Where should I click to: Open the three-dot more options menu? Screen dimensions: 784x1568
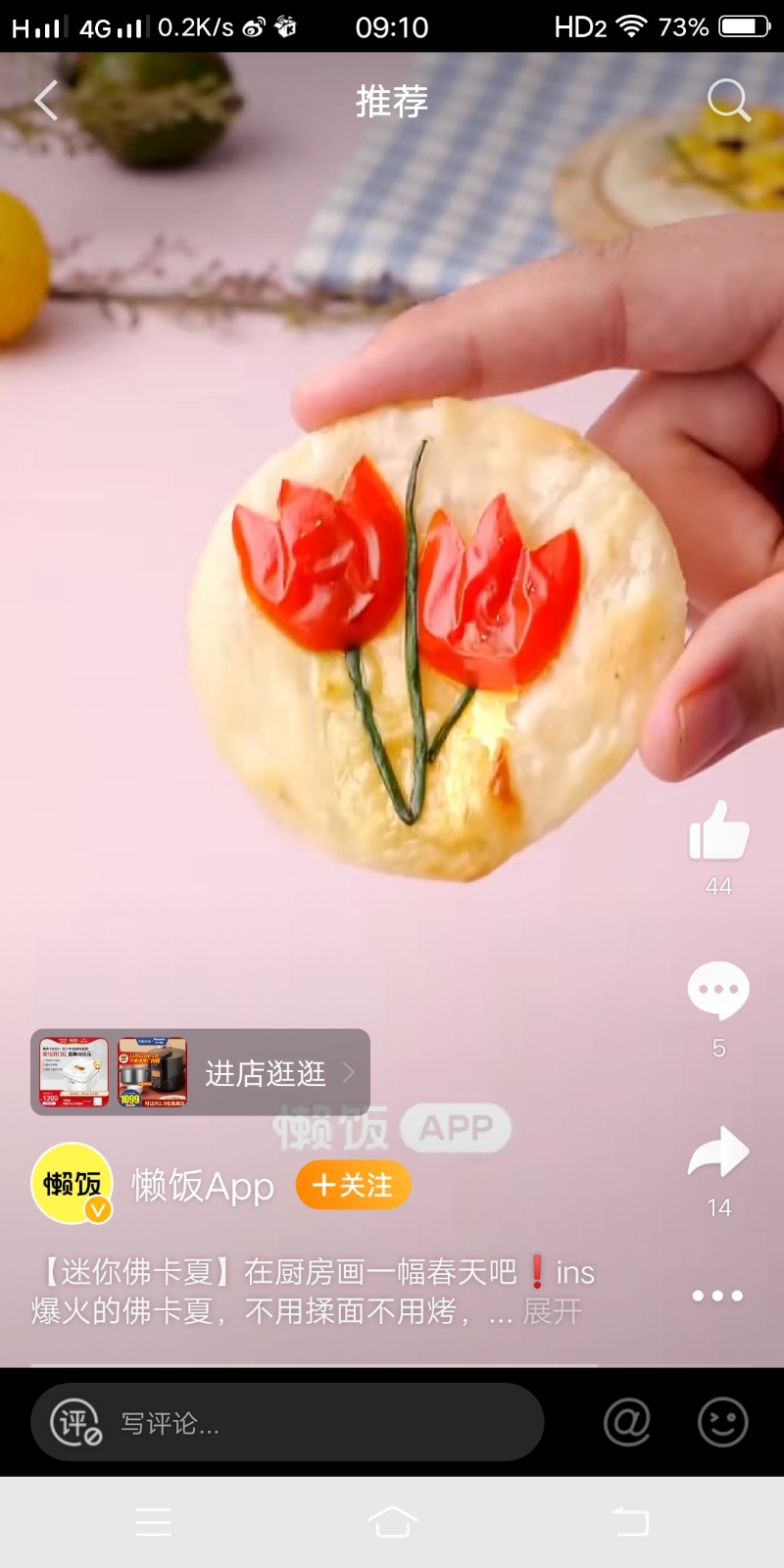coord(717,1296)
